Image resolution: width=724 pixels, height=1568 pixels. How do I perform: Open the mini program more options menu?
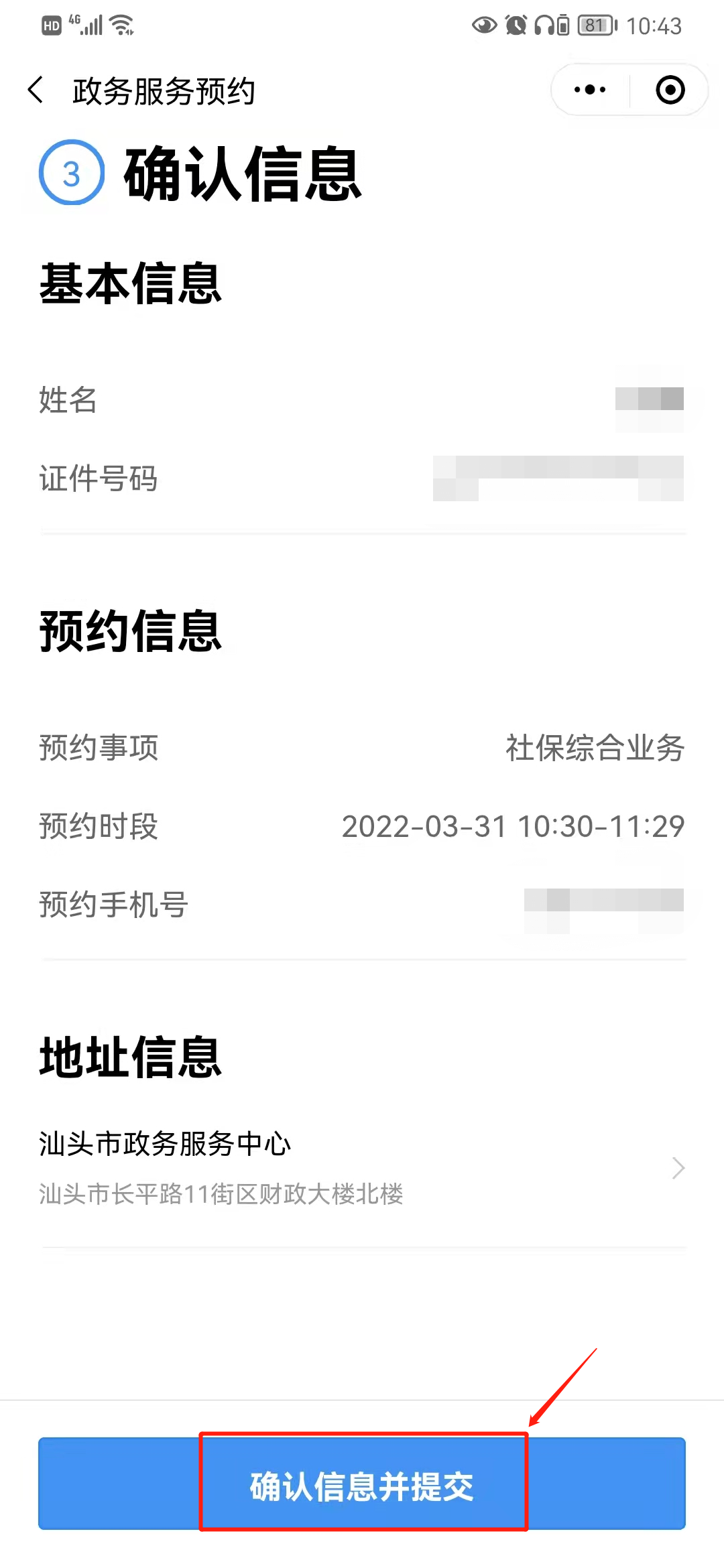[590, 90]
